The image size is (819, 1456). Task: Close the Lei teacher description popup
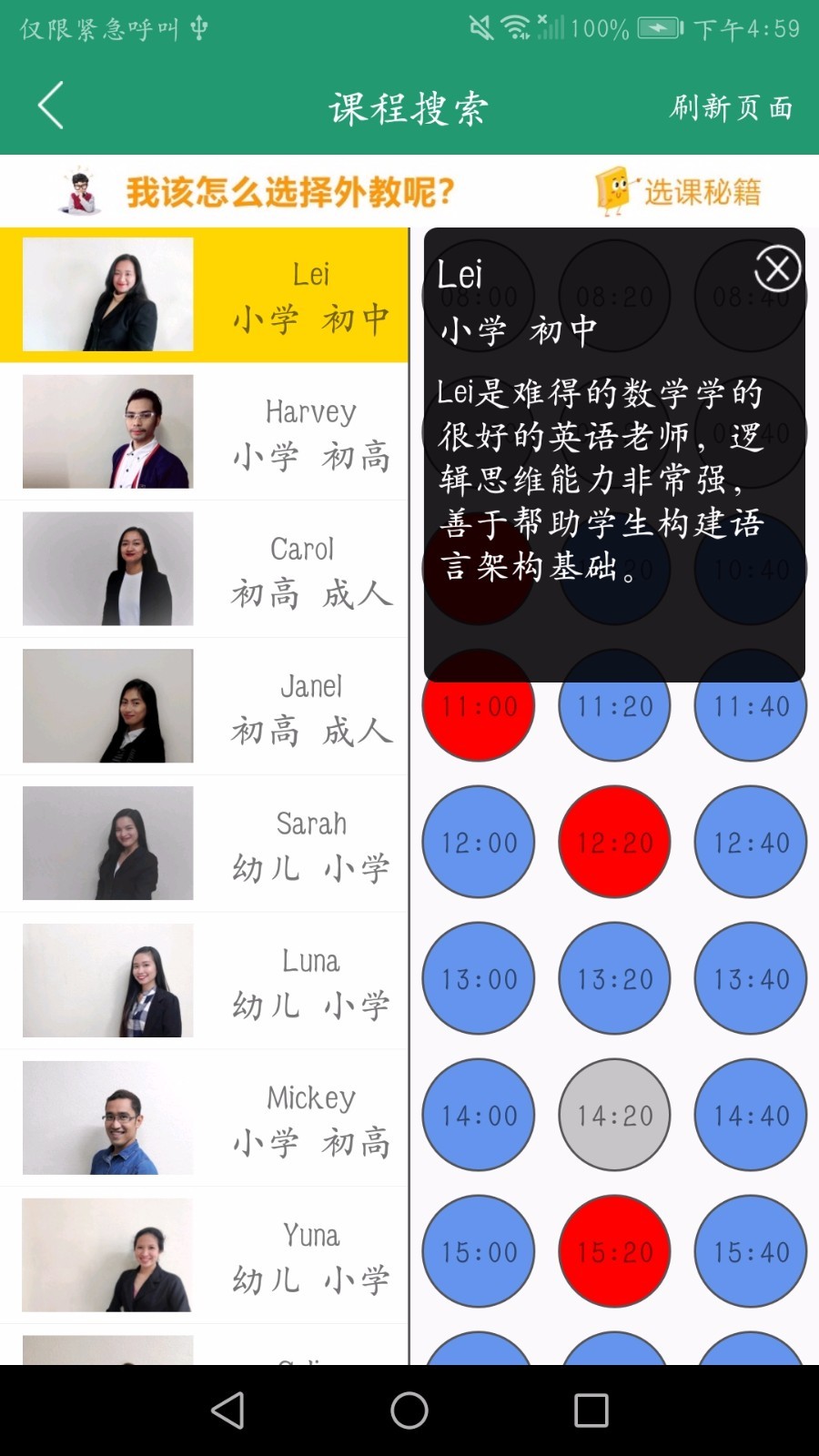pyautogui.click(x=776, y=268)
